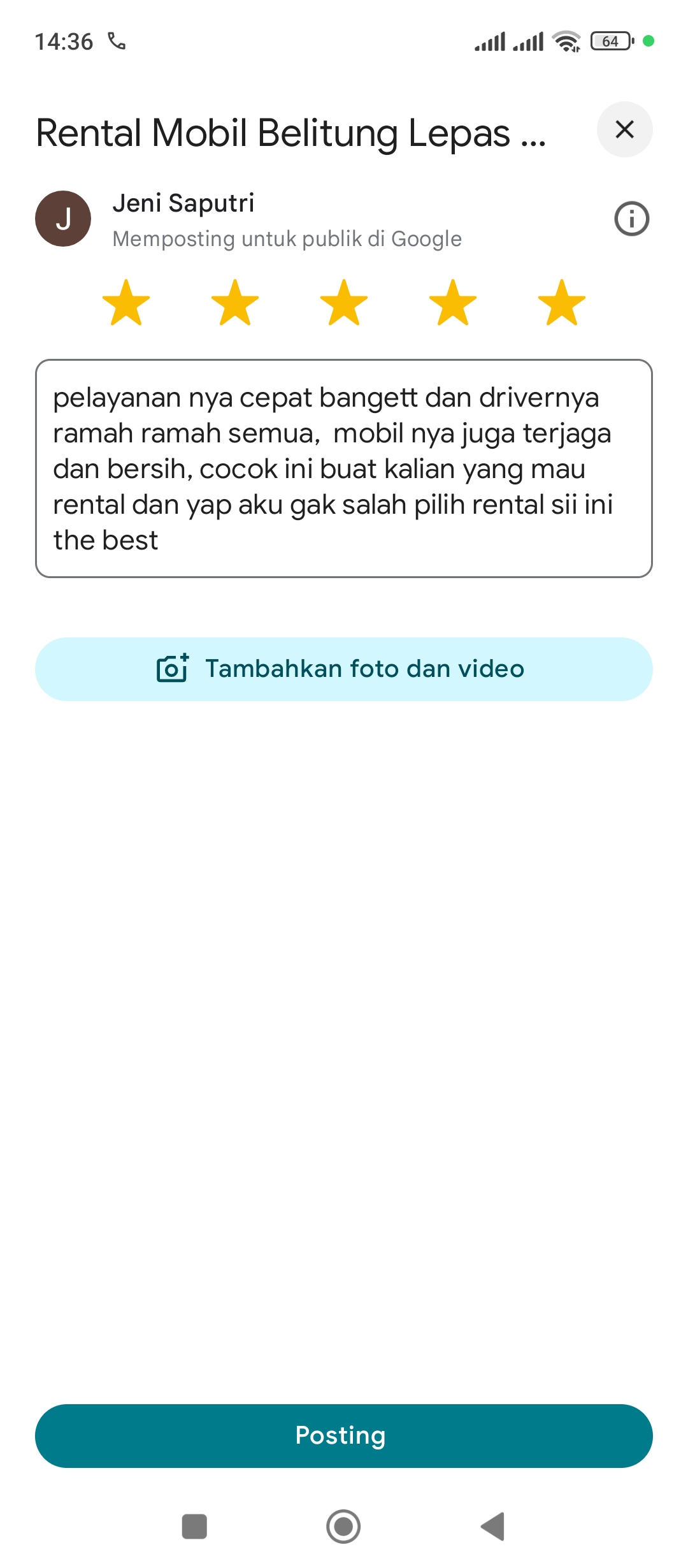Submit the review with Posting
The height and width of the screenshot is (1568, 688).
(x=344, y=1435)
